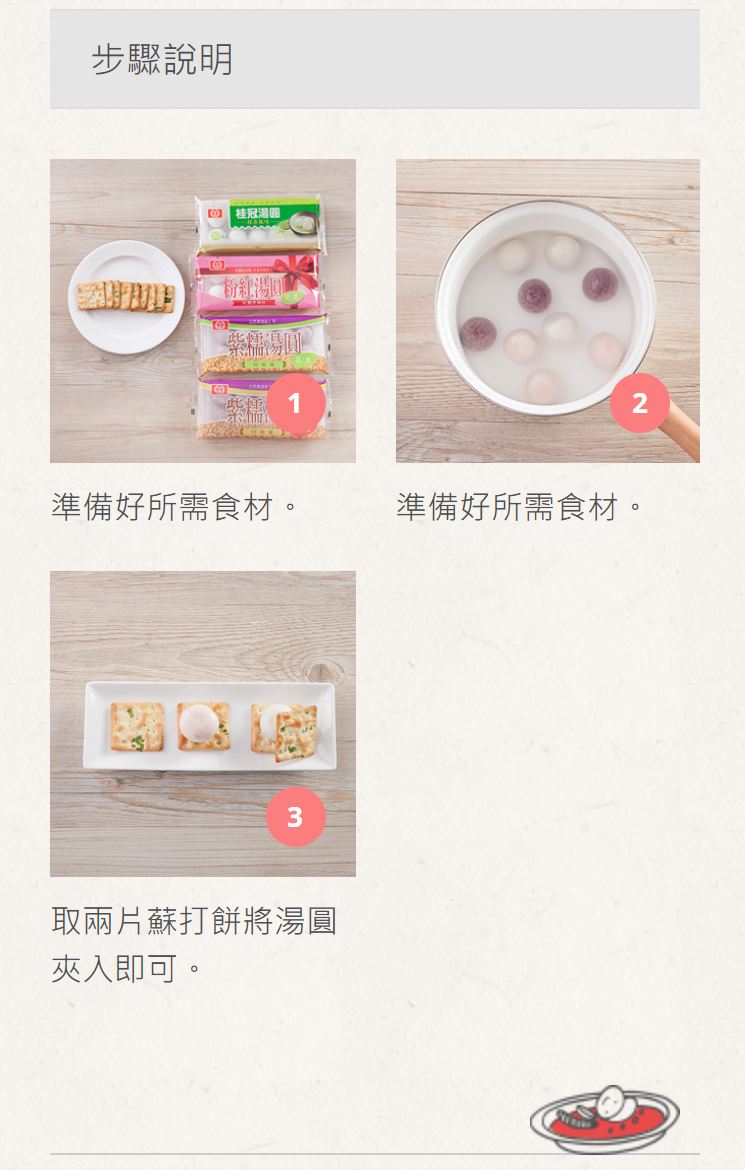Tap the floating tangyuan bowl button

point(604,1116)
